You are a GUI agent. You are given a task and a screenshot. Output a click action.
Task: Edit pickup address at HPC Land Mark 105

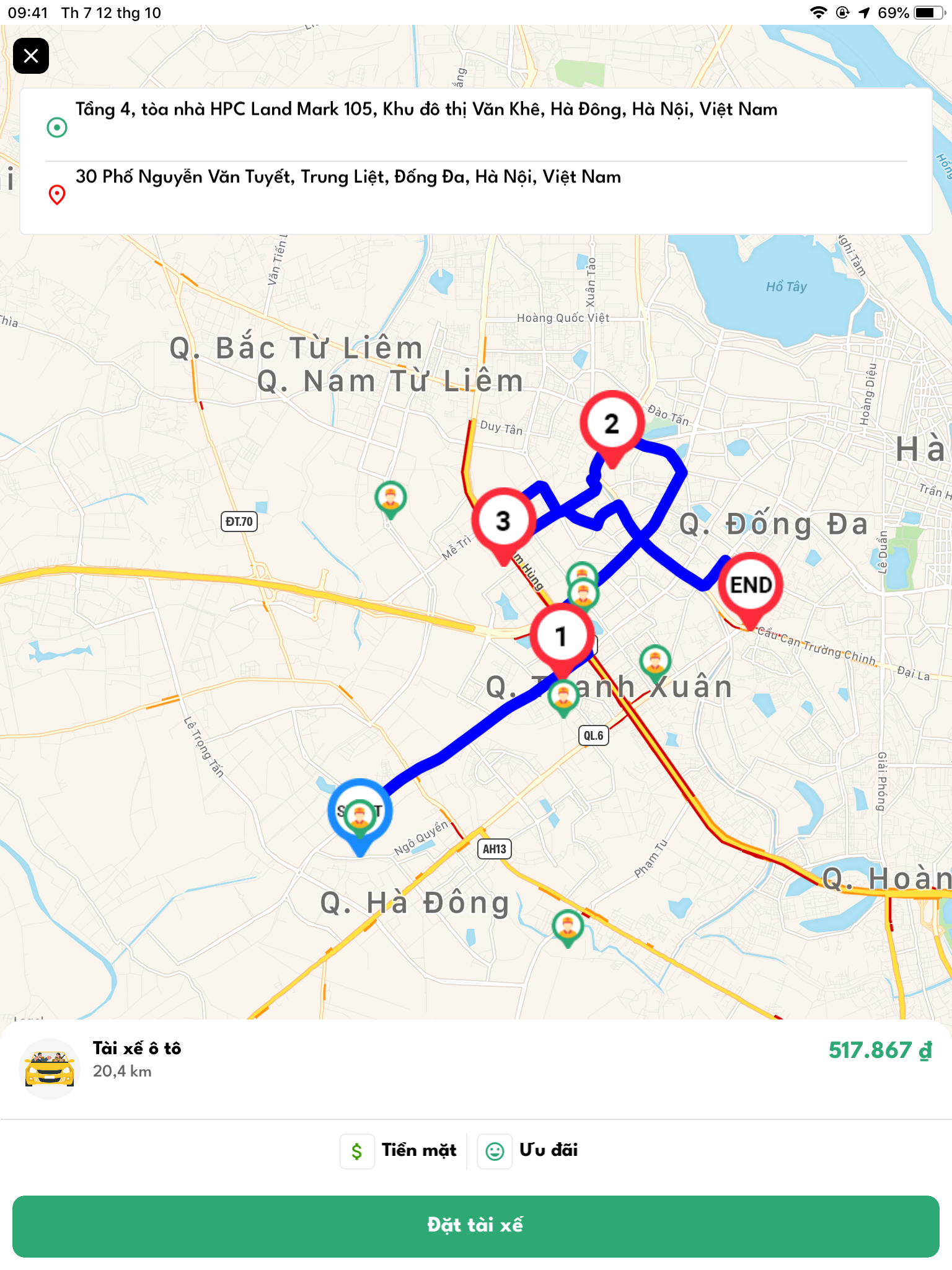(426, 110)
